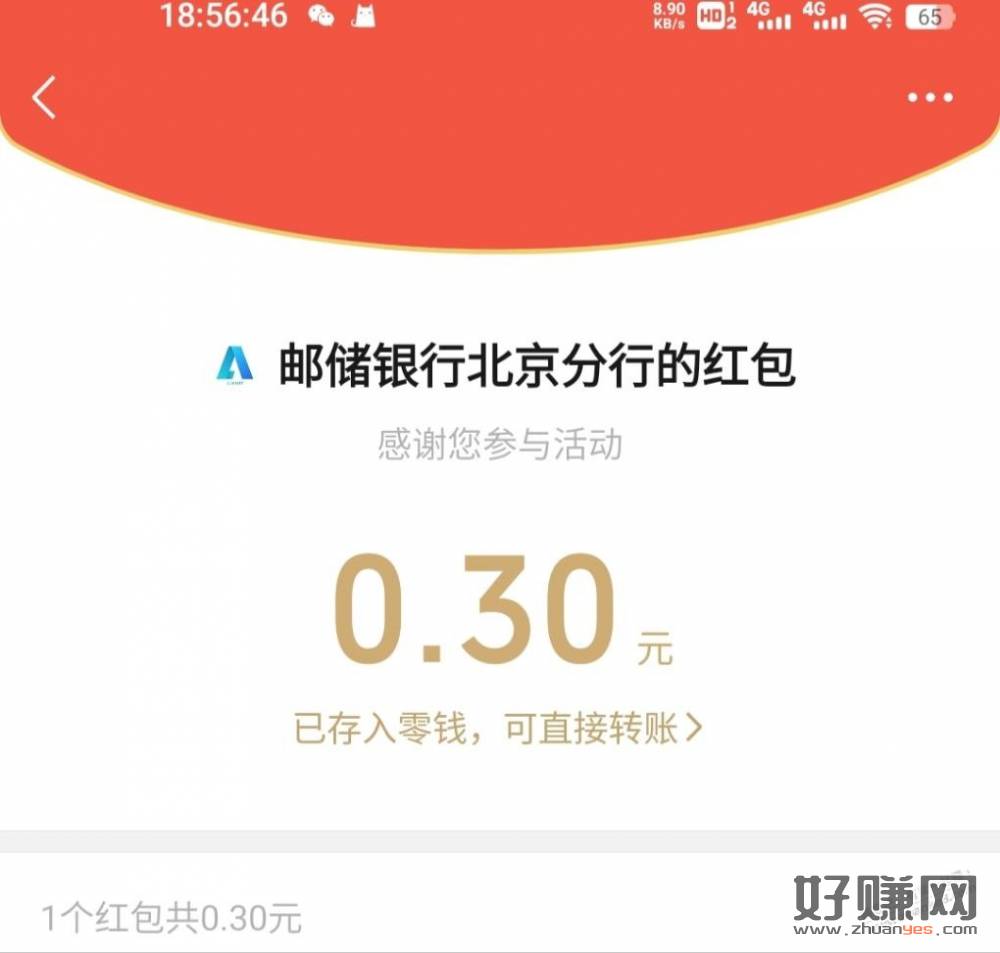The width and height of the screenshot is (1000, 953).
Task: Open 已存入零钱，可直接转账 link
Action: pyautogui.click(x=498, y=729)
